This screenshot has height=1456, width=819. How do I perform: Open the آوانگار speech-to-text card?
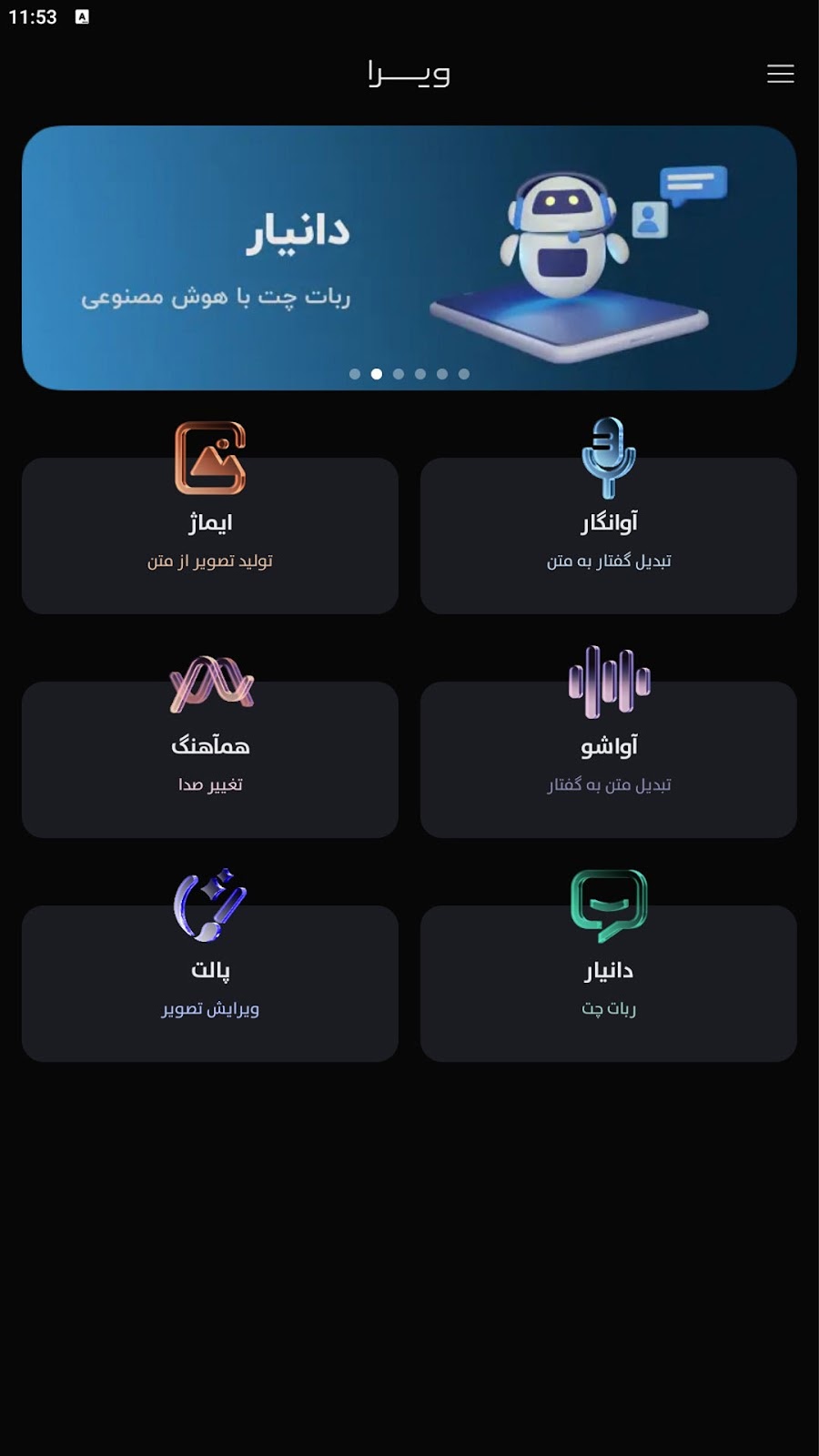pyautogui.click(x=609, y=535)
